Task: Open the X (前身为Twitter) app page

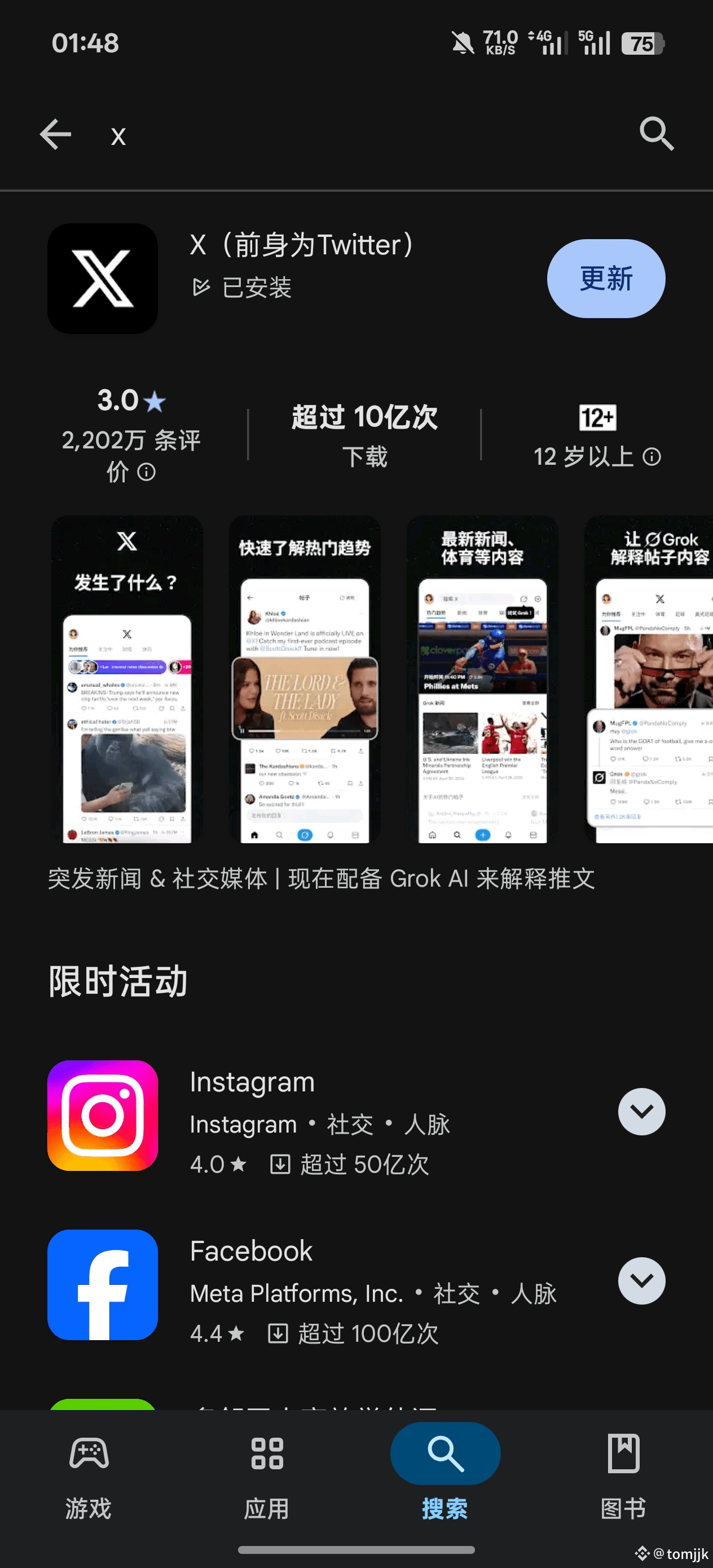Action: [x=301, y=245]
